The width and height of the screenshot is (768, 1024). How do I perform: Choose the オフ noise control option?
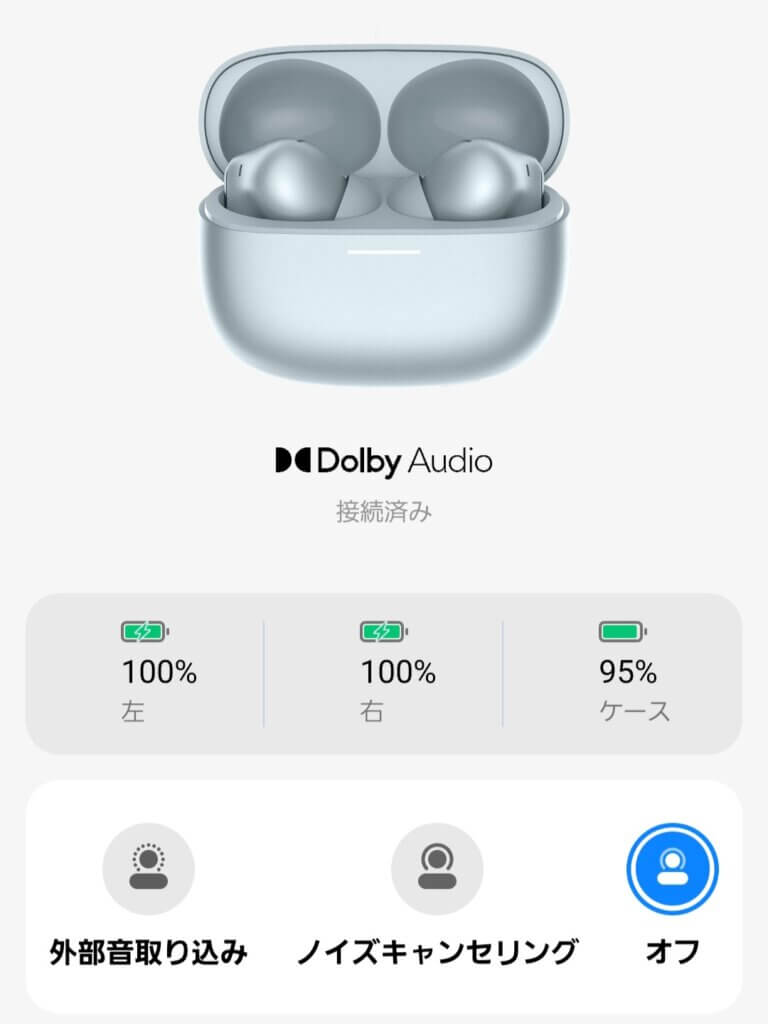pyautogui.click(x=672, y=868)
